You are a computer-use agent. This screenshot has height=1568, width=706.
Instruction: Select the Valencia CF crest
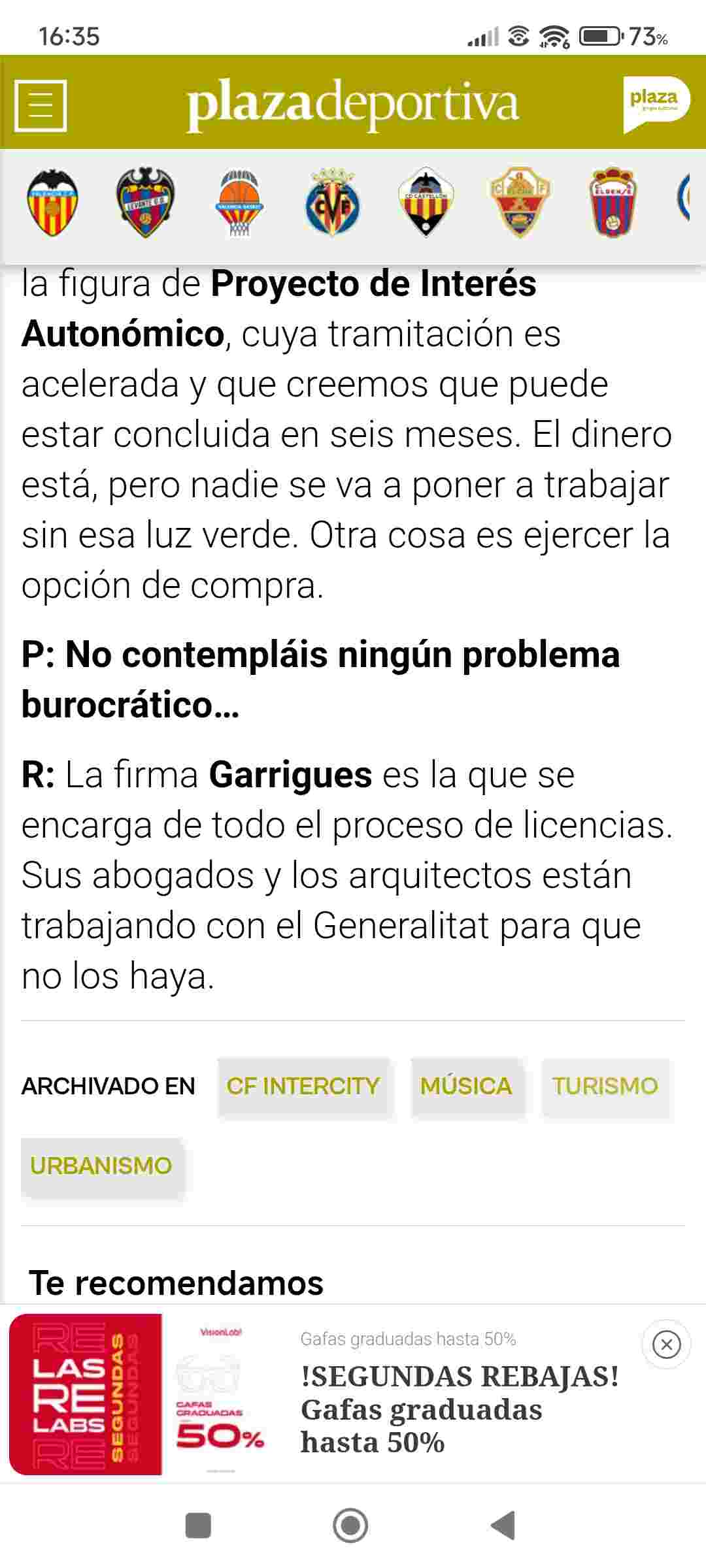[x=52, y=203]
